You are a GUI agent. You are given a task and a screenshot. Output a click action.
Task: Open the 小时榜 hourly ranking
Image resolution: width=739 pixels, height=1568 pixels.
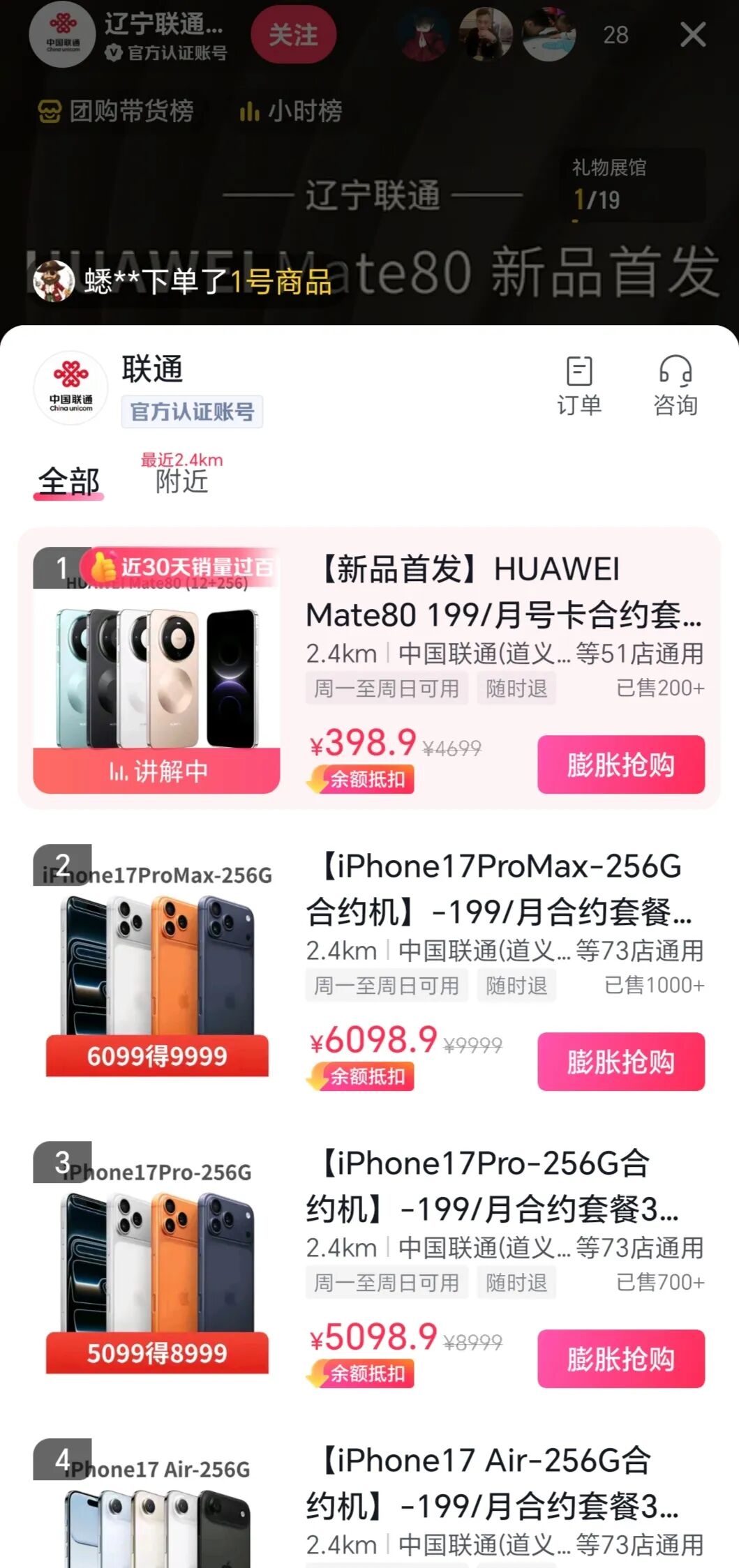(291, 111)
